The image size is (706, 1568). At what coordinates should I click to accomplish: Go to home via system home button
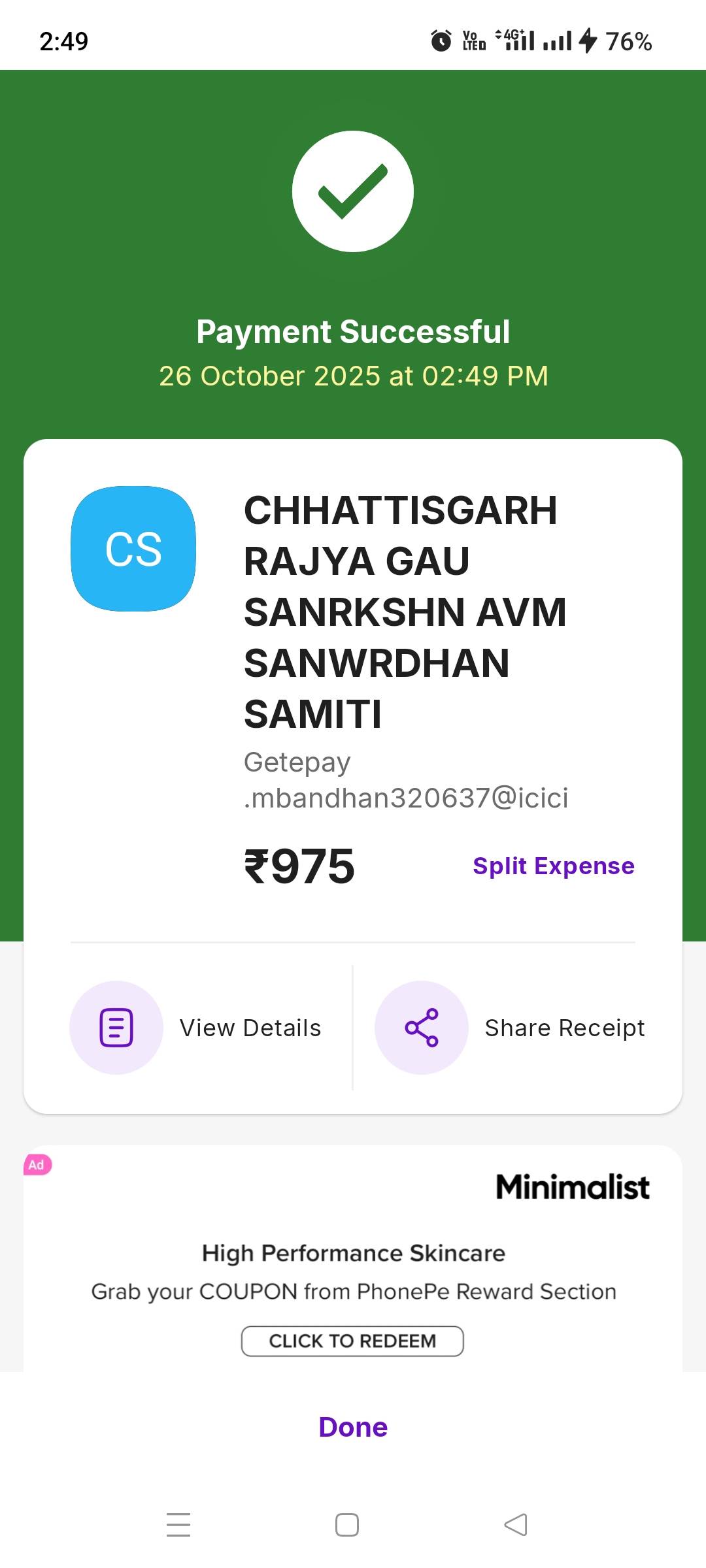(x=347, y=1525)
